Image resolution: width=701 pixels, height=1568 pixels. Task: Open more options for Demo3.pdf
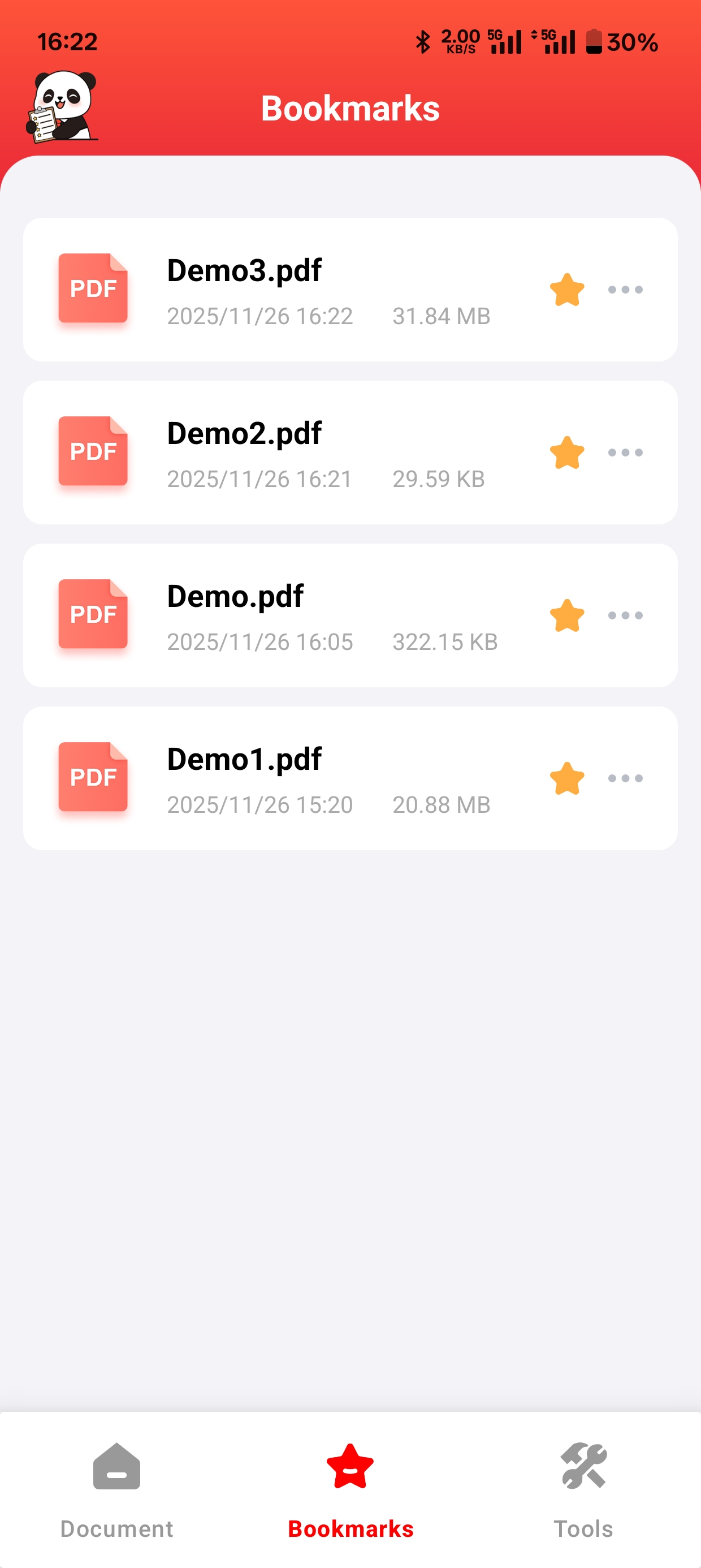(x=626, y=290)
